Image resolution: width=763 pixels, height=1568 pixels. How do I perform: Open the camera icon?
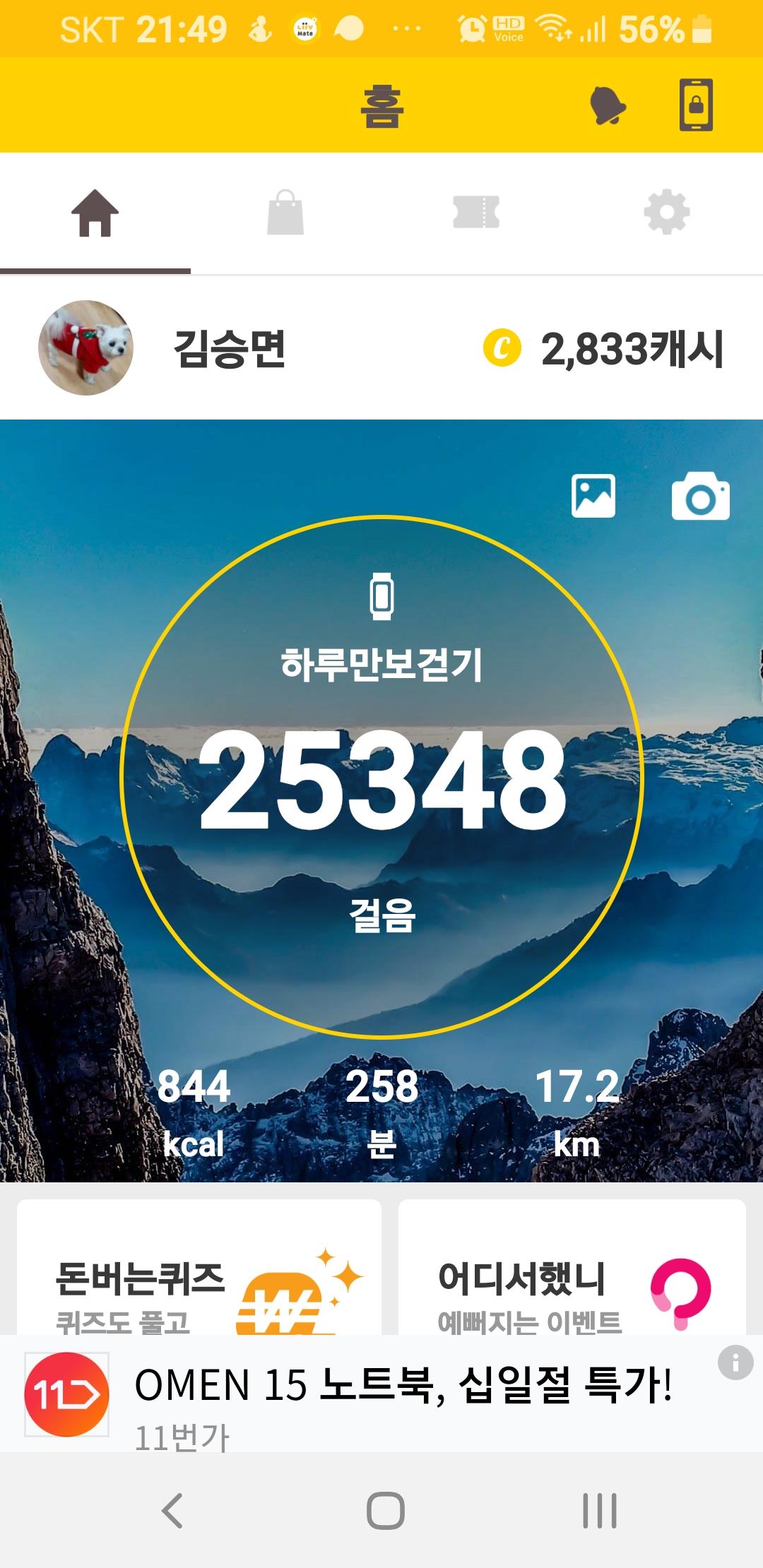click(x=700, y=496)
